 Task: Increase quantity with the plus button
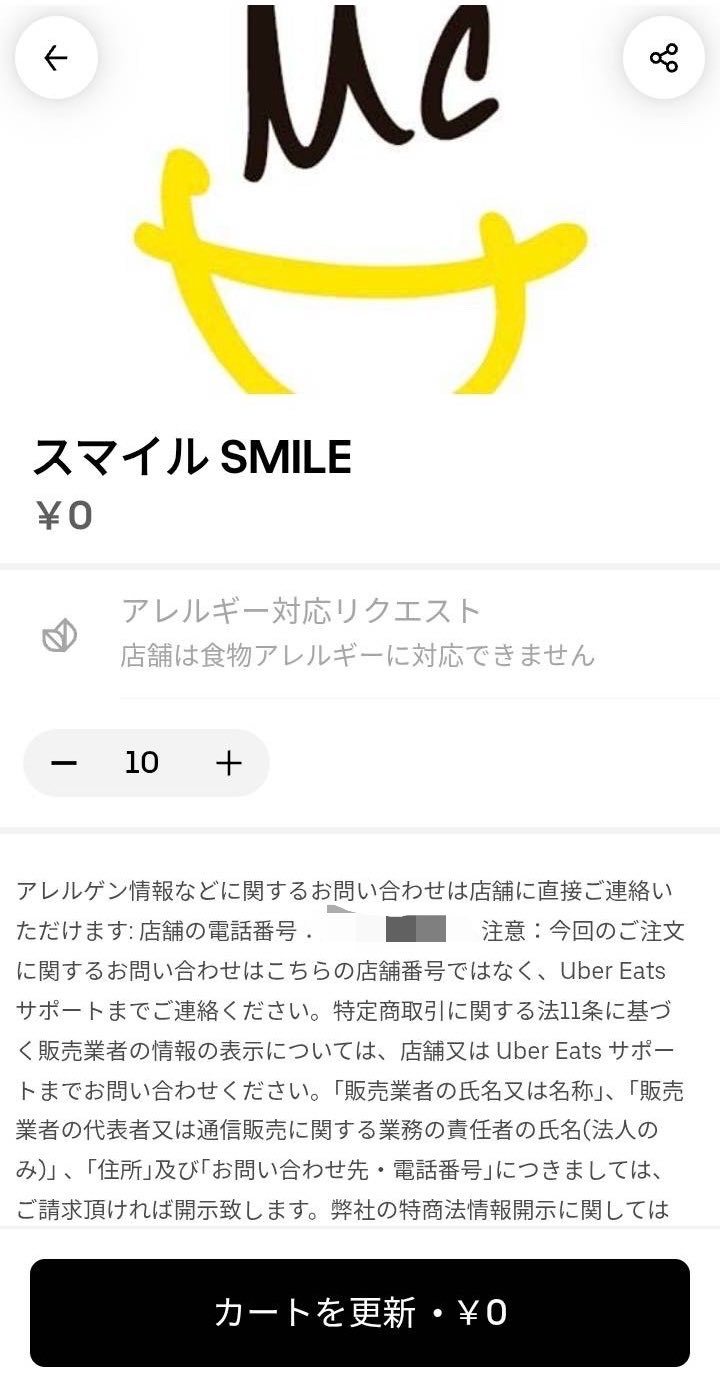click(x=229, y=763)
